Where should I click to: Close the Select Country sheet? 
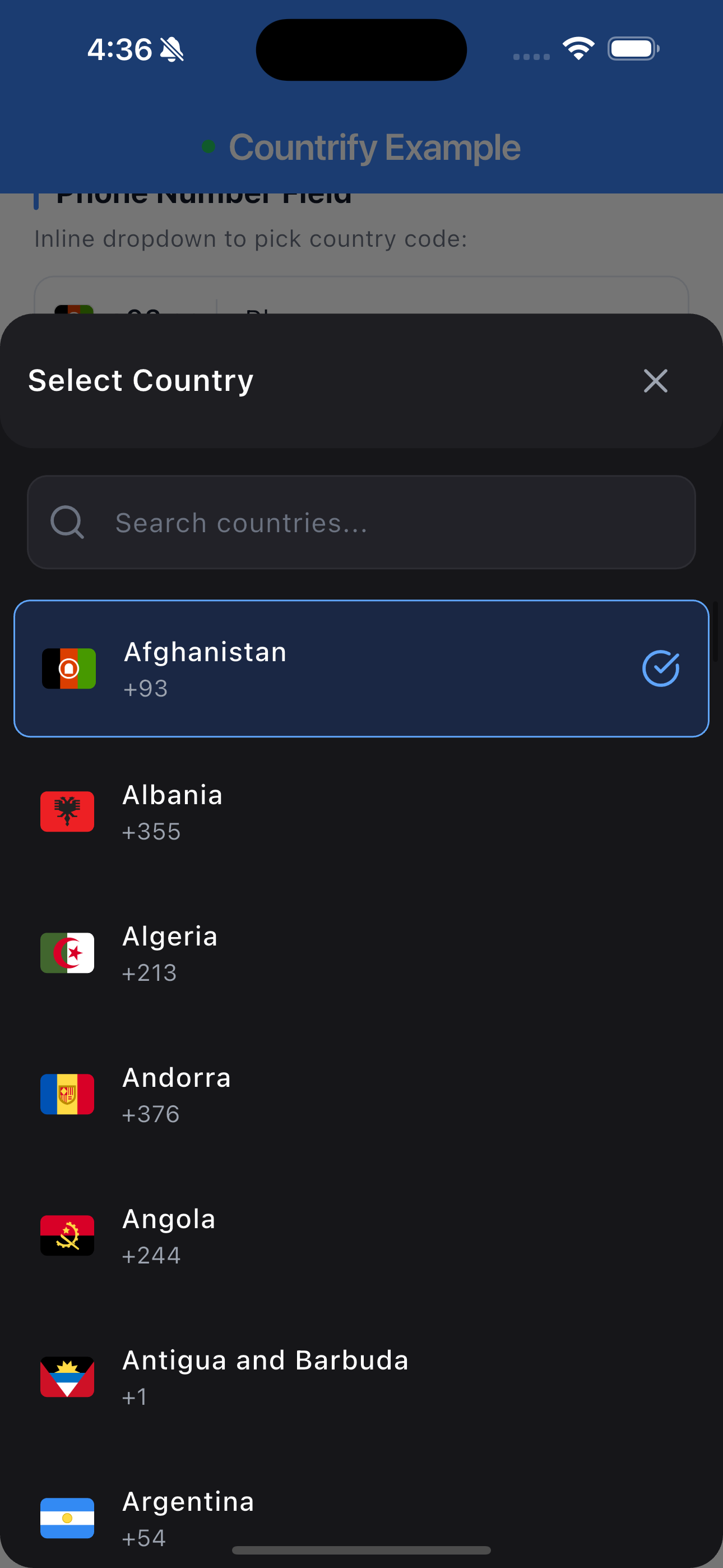655,381
